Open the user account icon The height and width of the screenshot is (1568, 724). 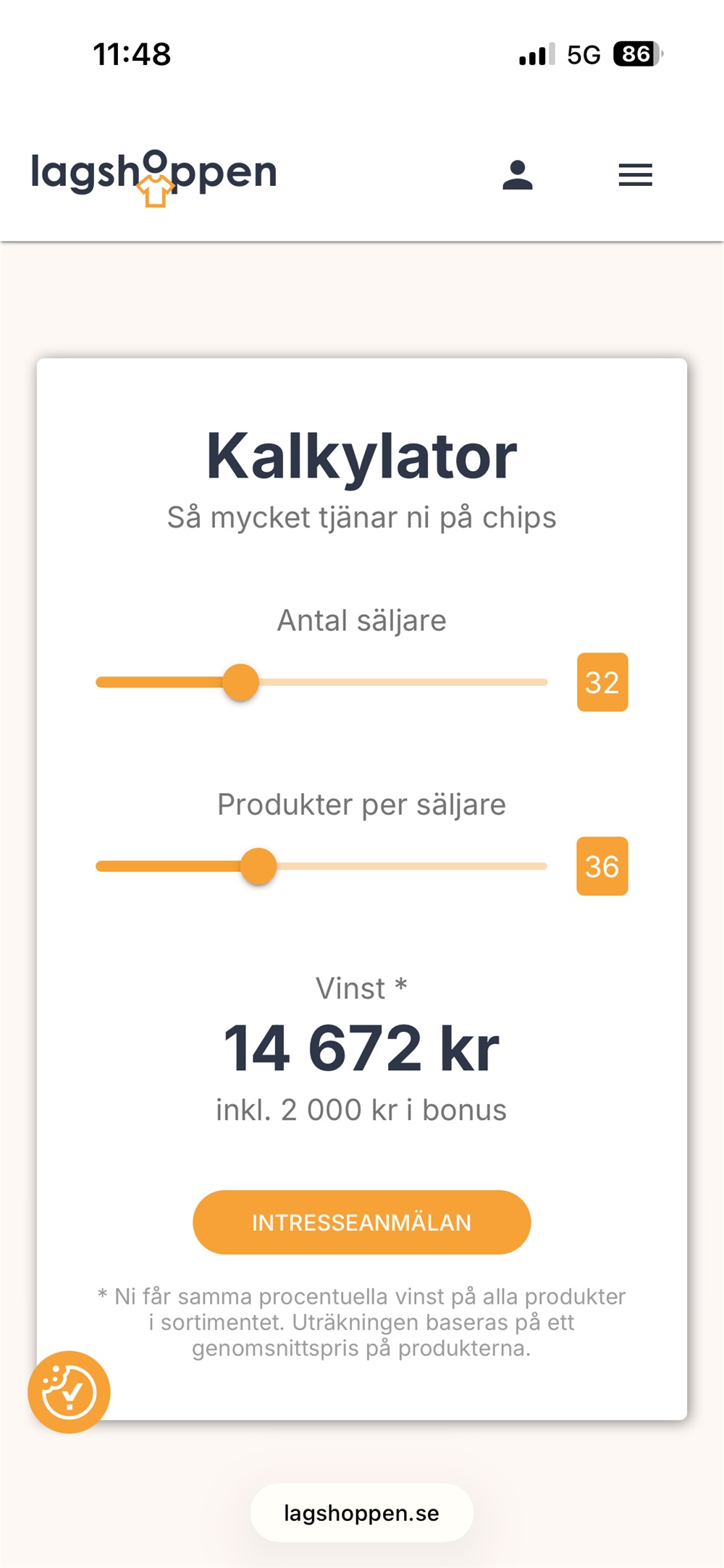pos(517,175)
